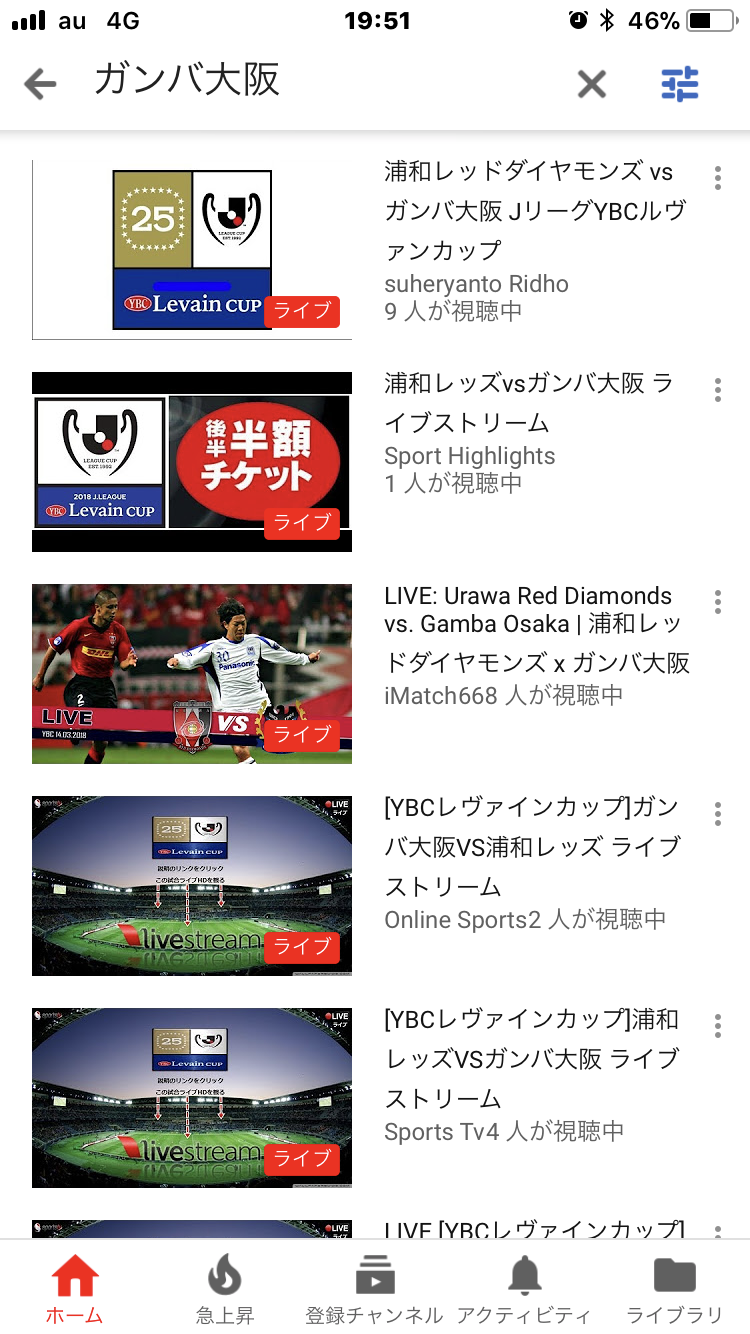Go back from the search results
The image size is (750, 1334).
pos(40,84)
